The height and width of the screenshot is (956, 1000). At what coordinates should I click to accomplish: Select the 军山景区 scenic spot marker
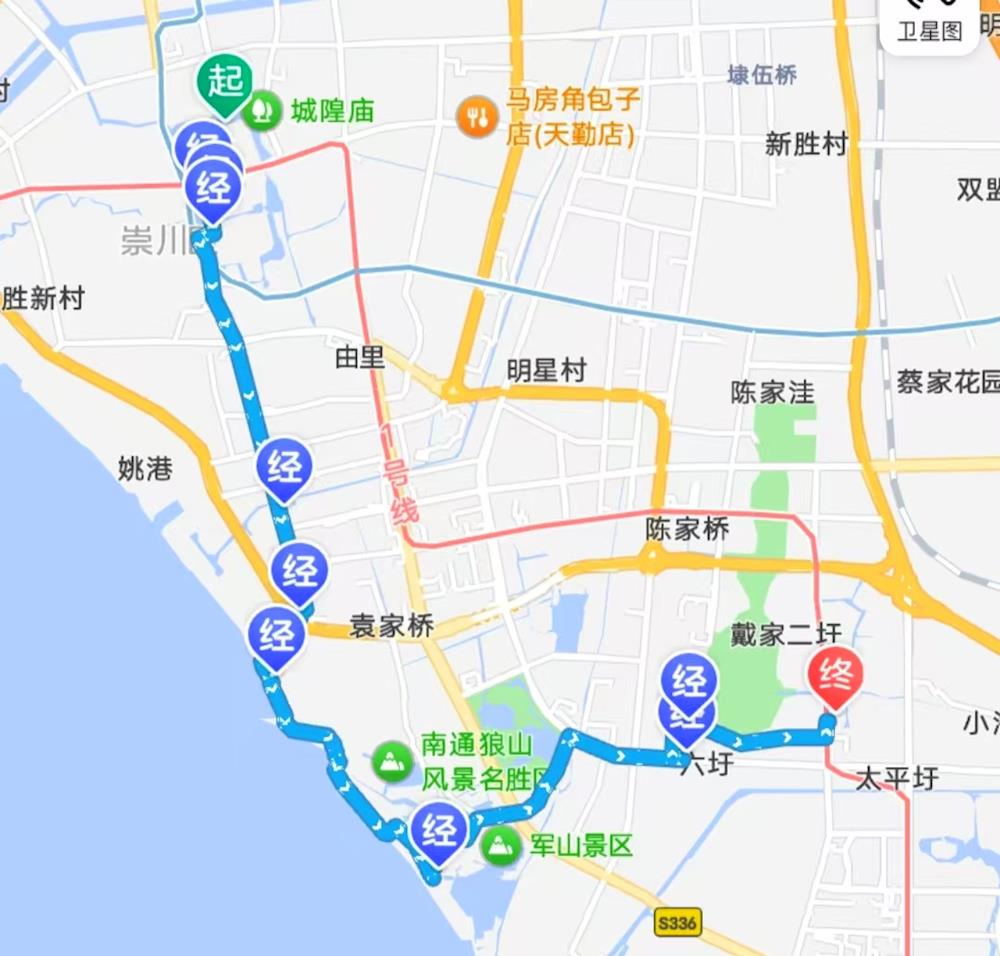pyautogui.click(x=500, y=847)
